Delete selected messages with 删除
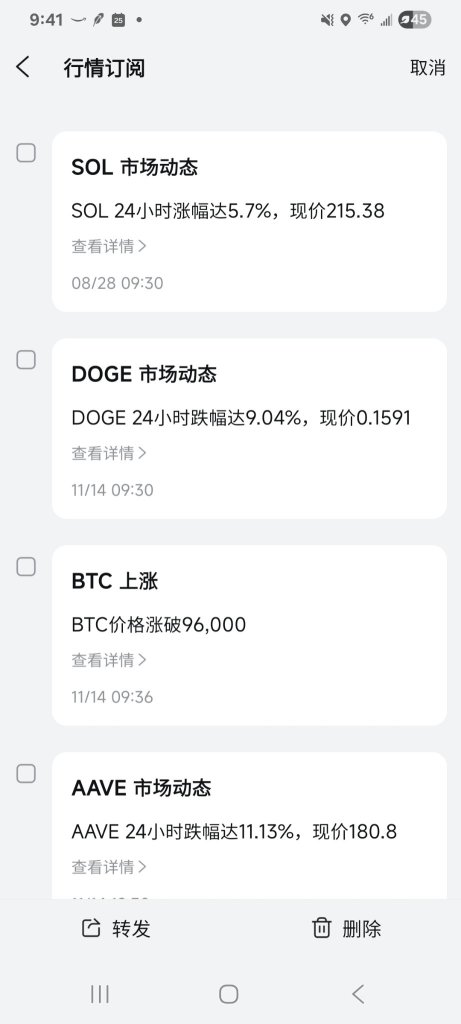 point(346,928)
